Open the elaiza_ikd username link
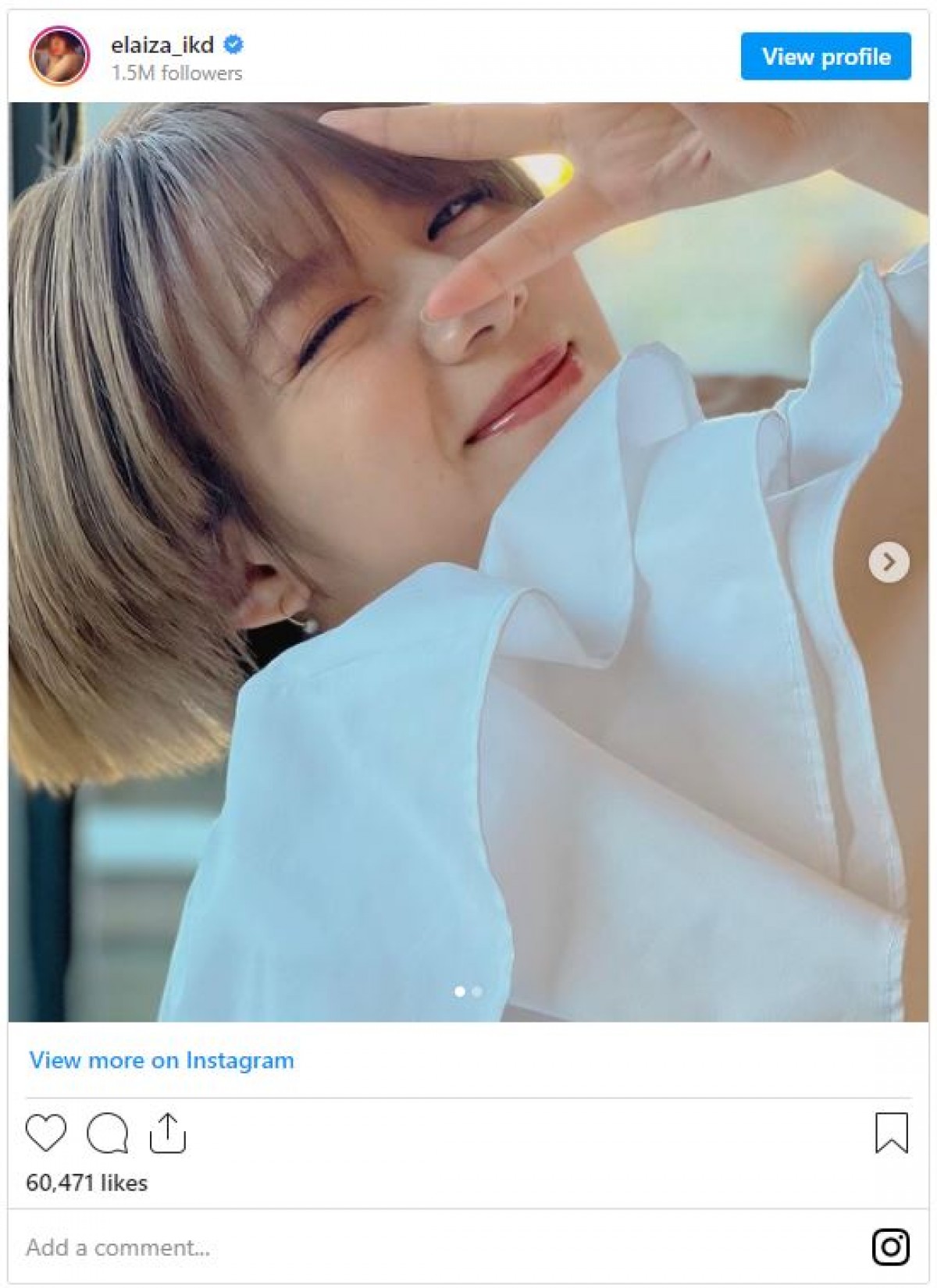 [162, 45]
